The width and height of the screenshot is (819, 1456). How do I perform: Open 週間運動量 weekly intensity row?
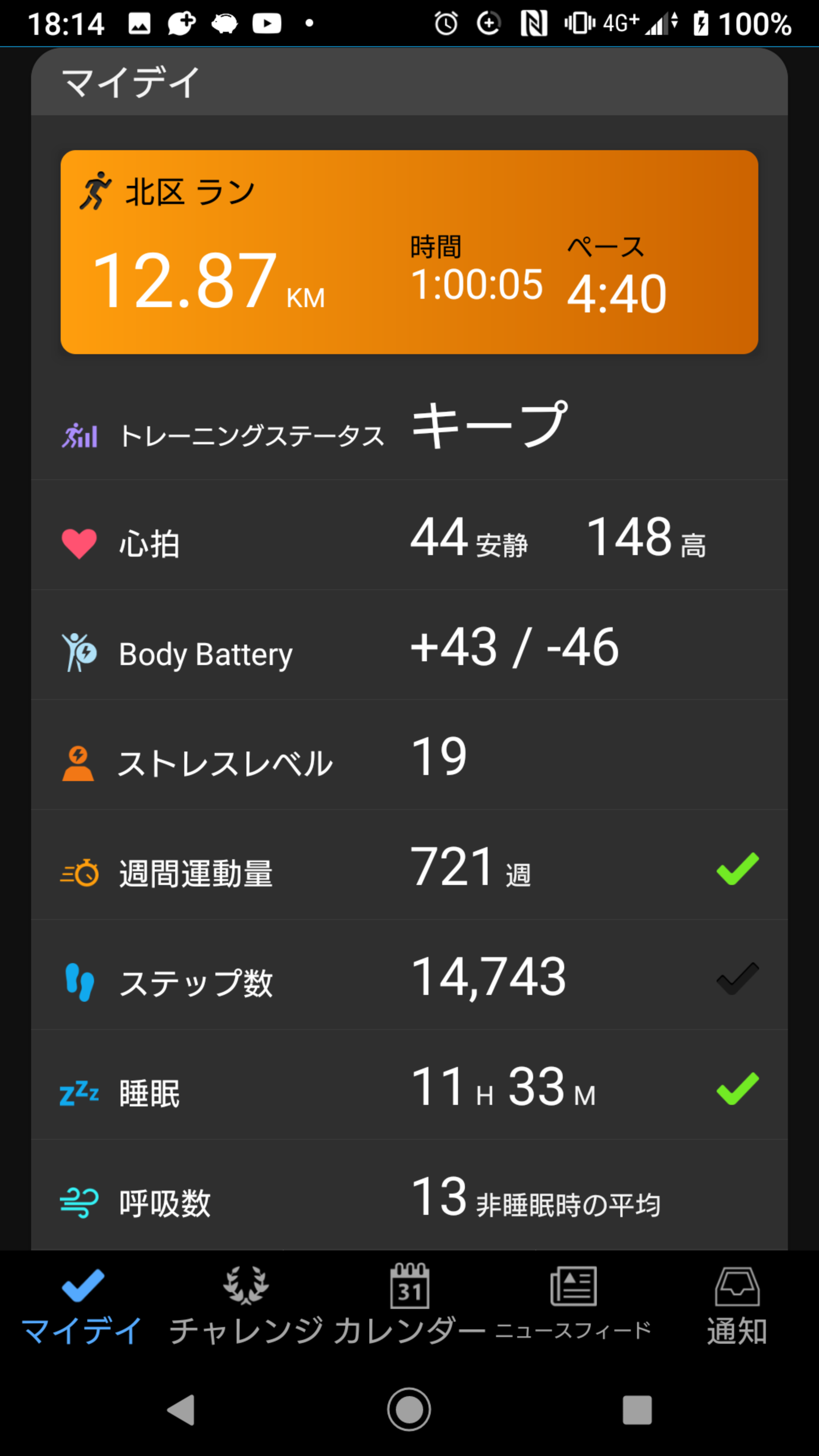coord(409,871)
